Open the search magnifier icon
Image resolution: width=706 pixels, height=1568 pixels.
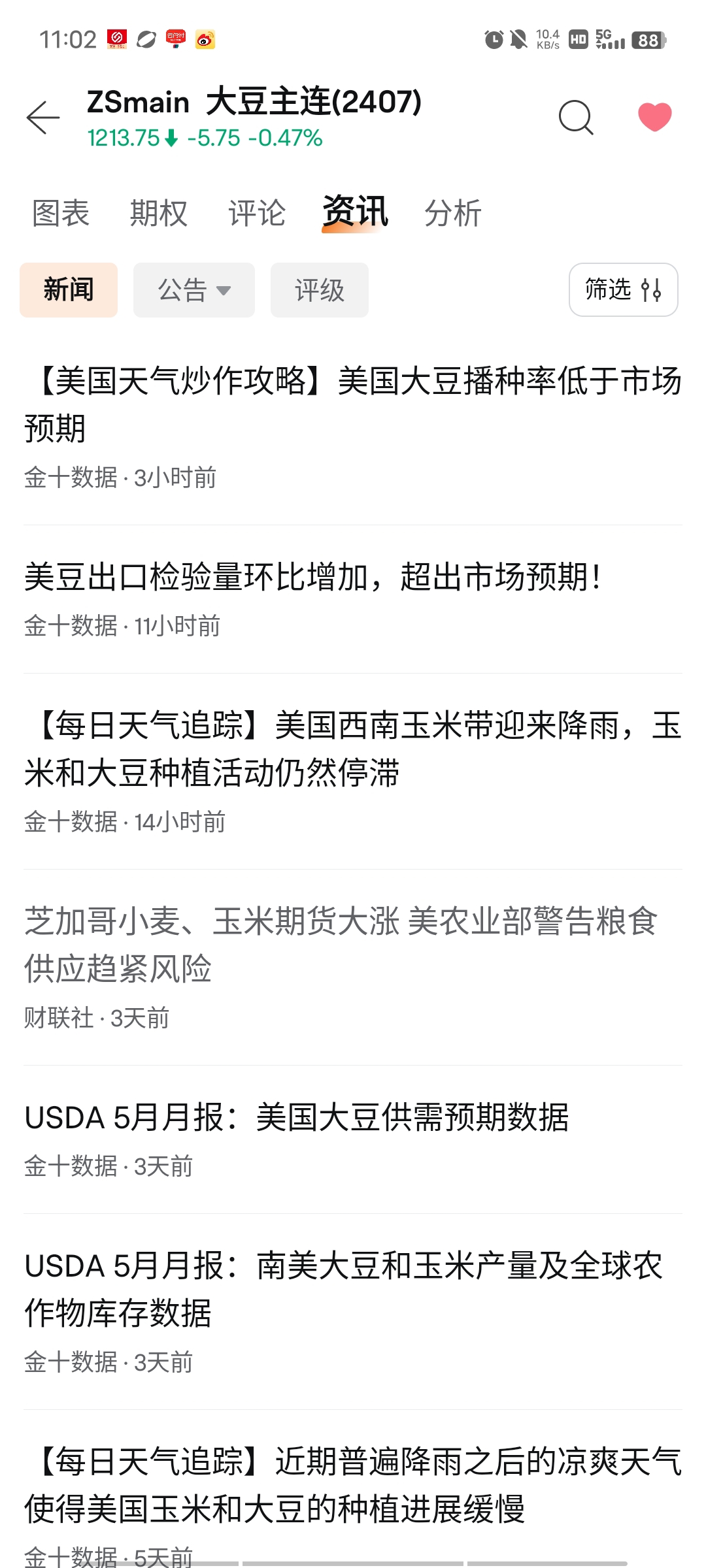pos(576,118)
